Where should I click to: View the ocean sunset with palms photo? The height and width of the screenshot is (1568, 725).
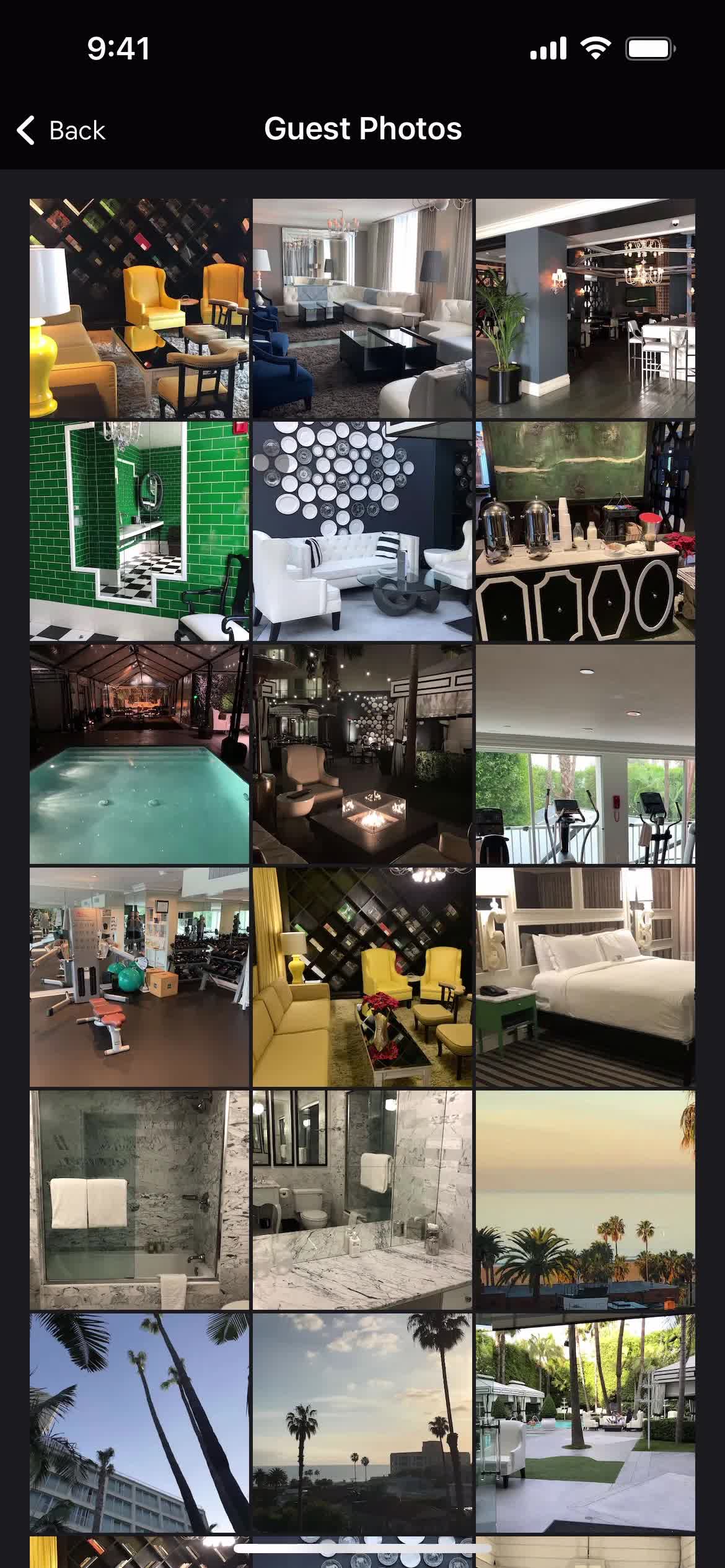click(586, 1200)
